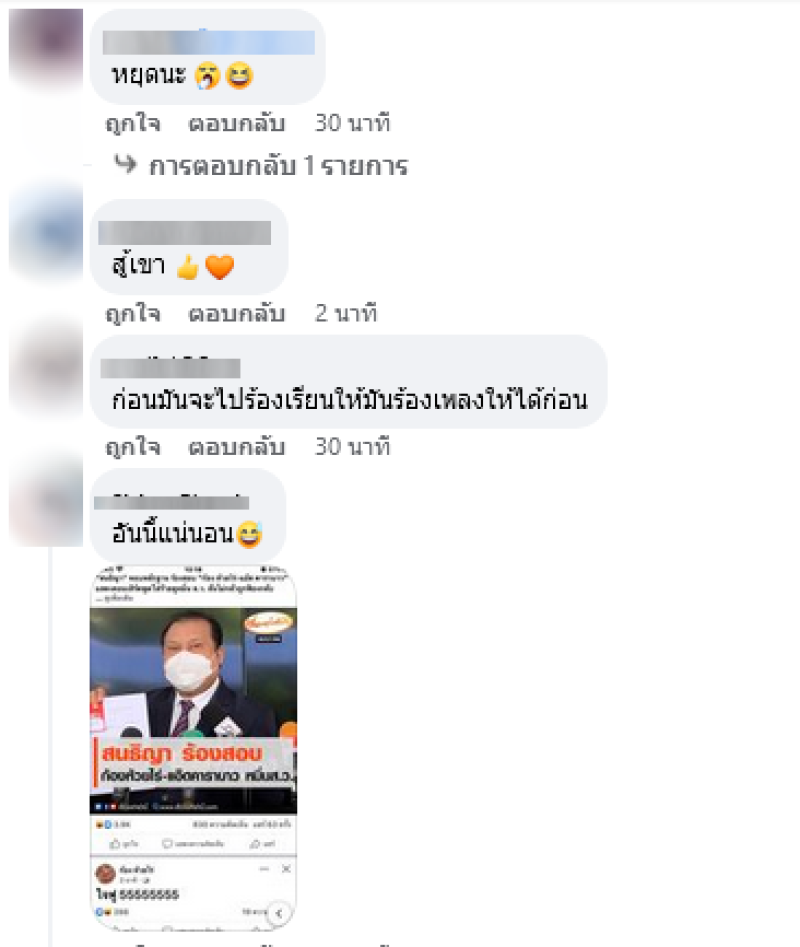Reply to the comment 'หยุดนะ'

pyautogui.click(x=236, y=124)
